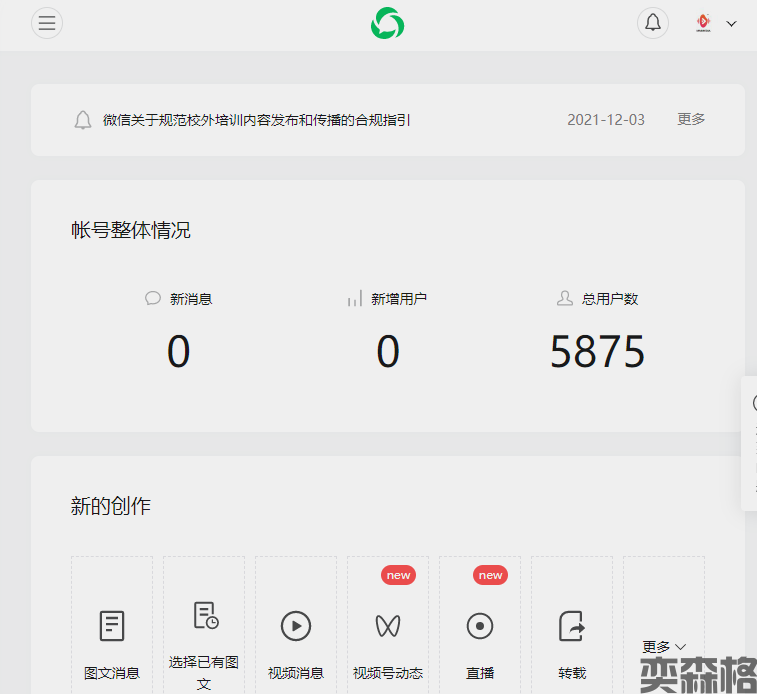Open the notifications bell in header
The image size is (757, 694).
pyautogui.click(x=653, y=23)
